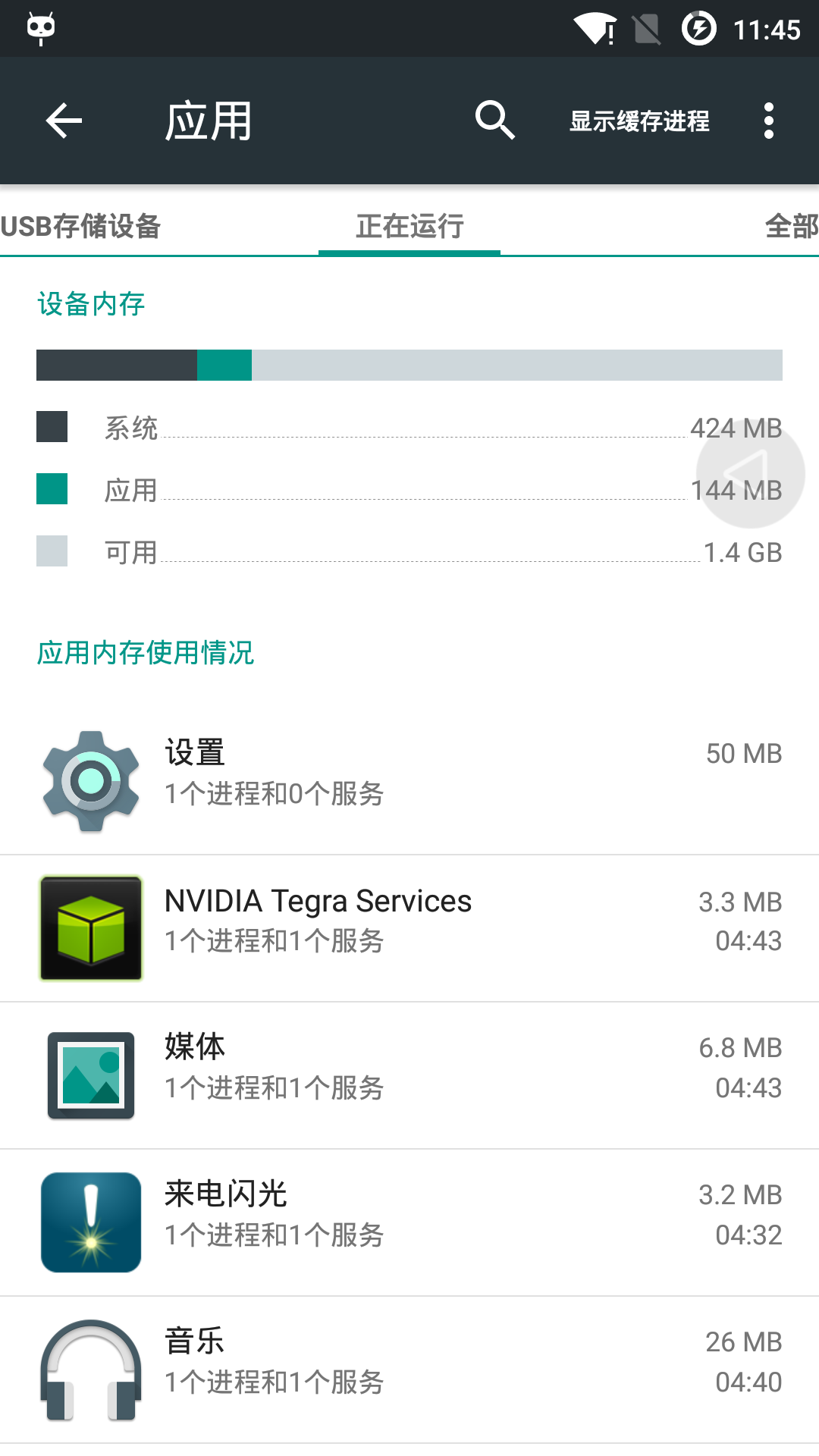Switch to the 全部 tab
Viewport: 819px width, 1456px height.
[x=790, y=226]
